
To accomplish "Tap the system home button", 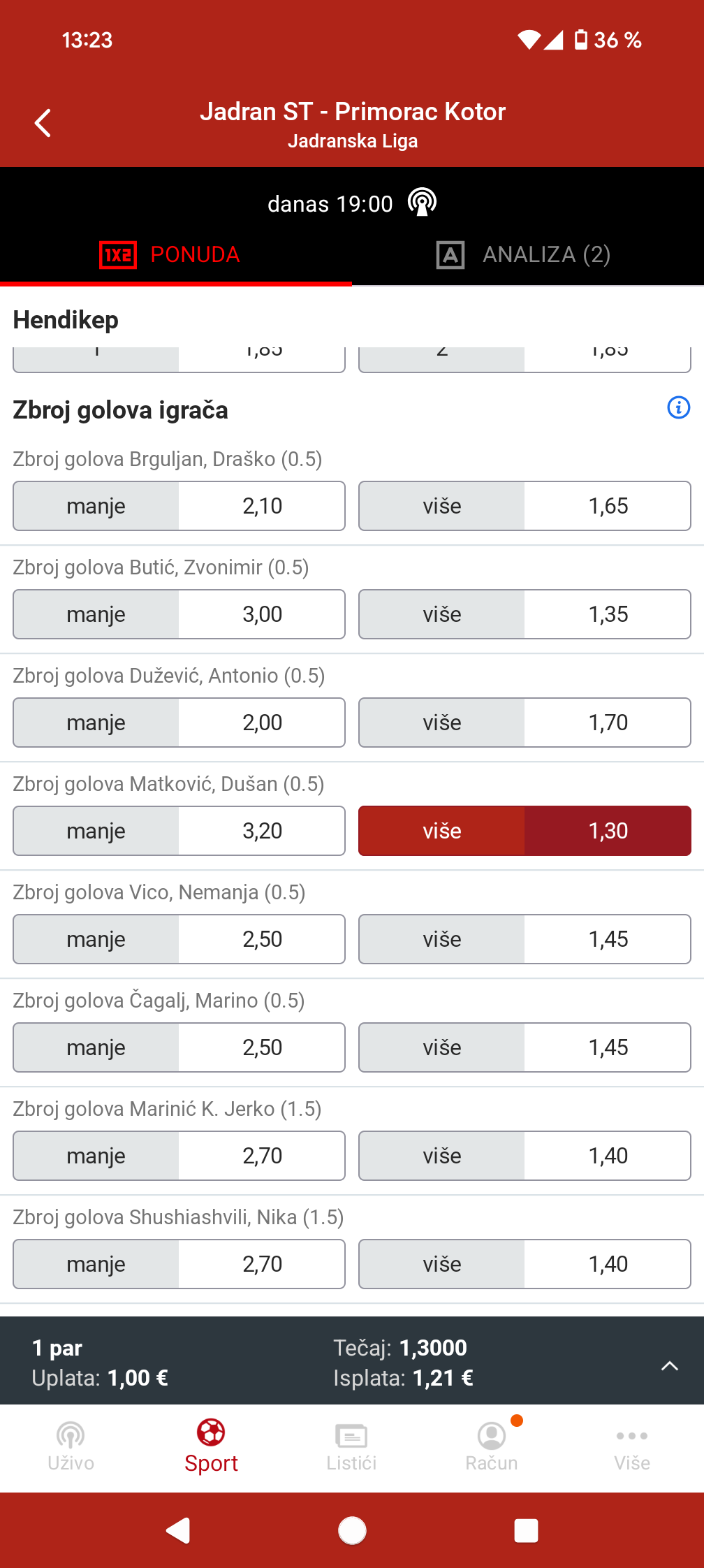I will point(352,1531).
